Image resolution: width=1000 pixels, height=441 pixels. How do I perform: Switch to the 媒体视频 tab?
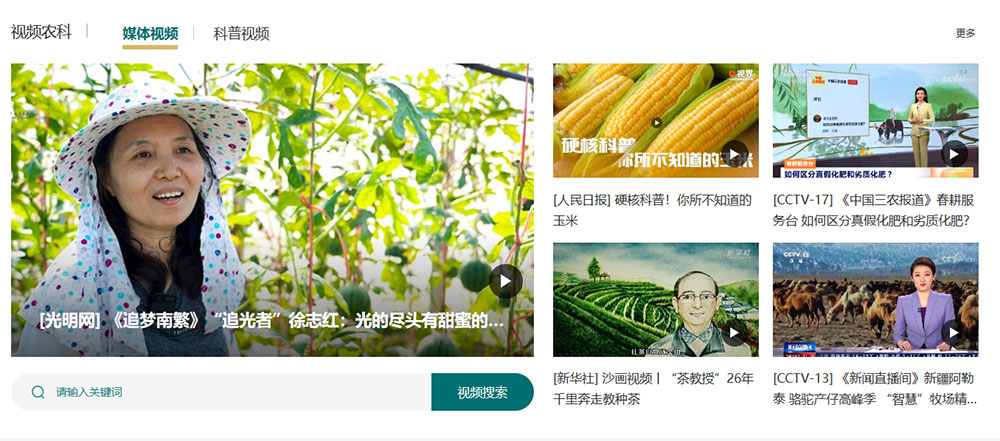(150, 33)
